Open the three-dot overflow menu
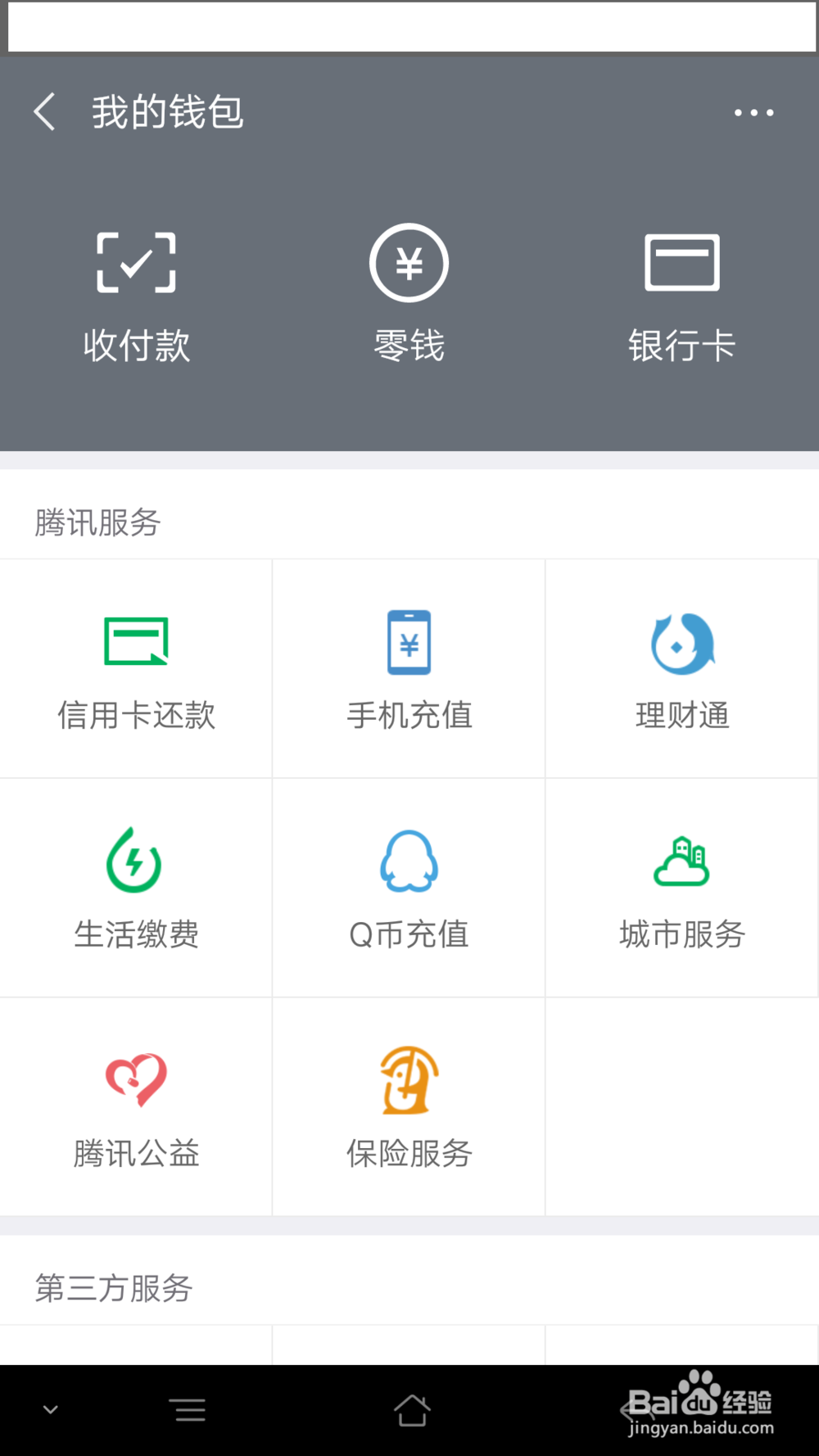The width and height of the screenshot is (819, 1456). click(753, 112)
